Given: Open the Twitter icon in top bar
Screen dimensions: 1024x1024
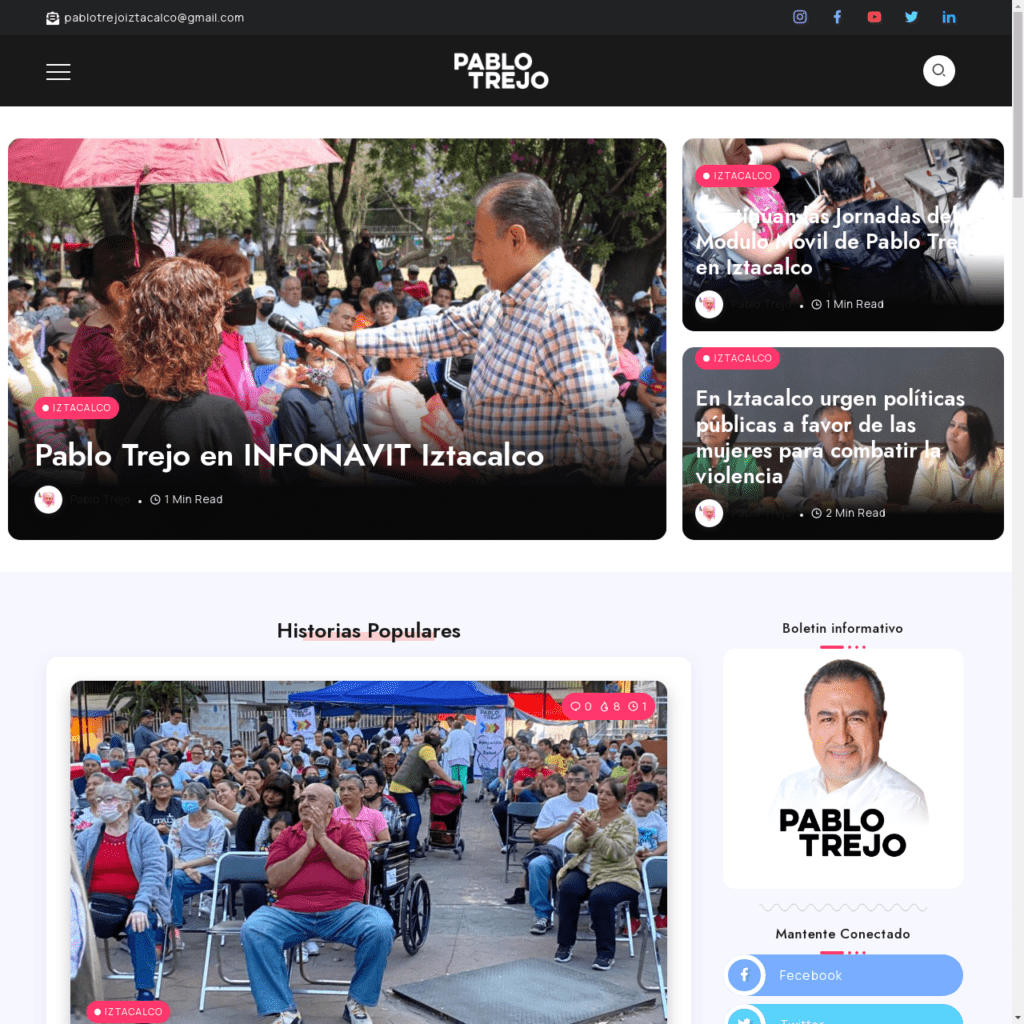Looking at the screenshot, I should pyautogui.click(x=911, y=17).
